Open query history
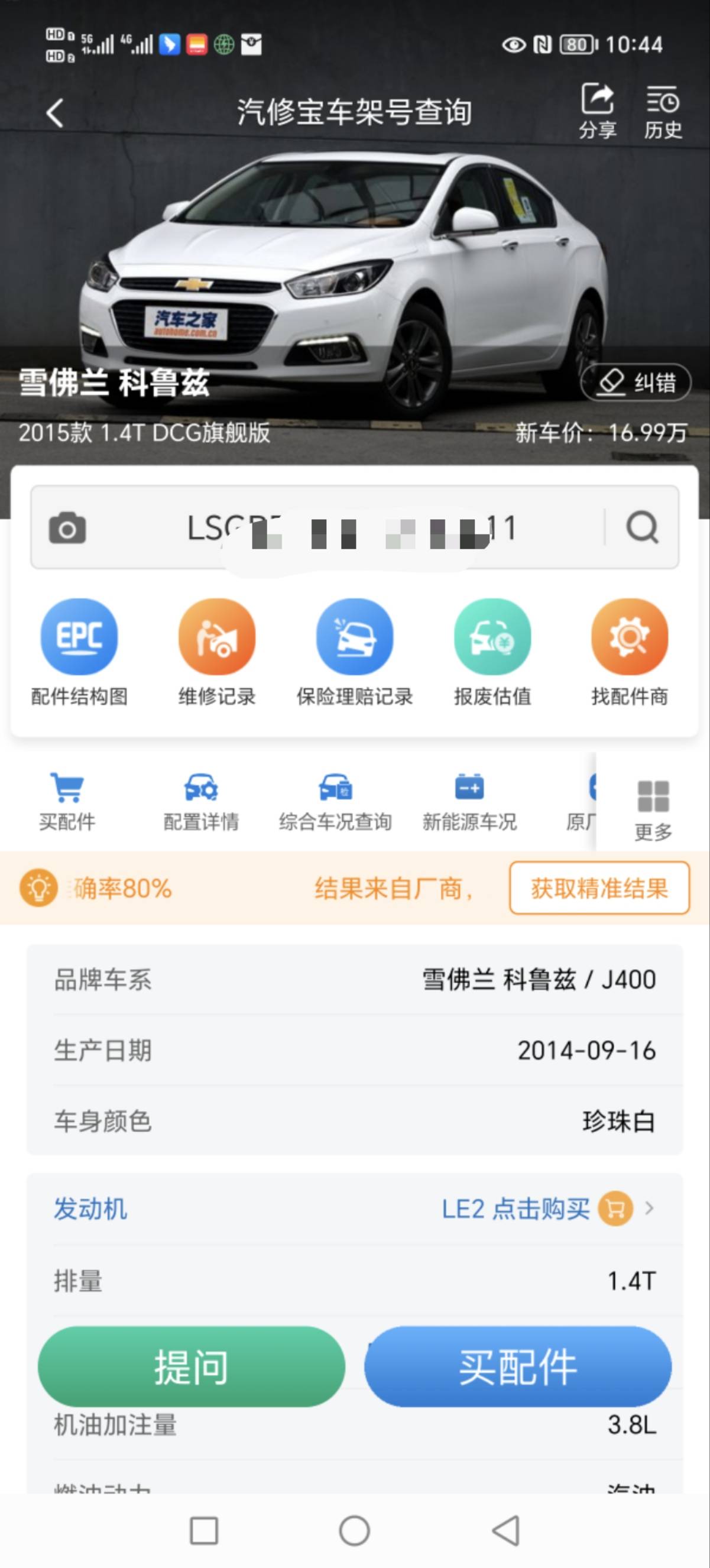The image size is (710, 1568). [663, 111]
